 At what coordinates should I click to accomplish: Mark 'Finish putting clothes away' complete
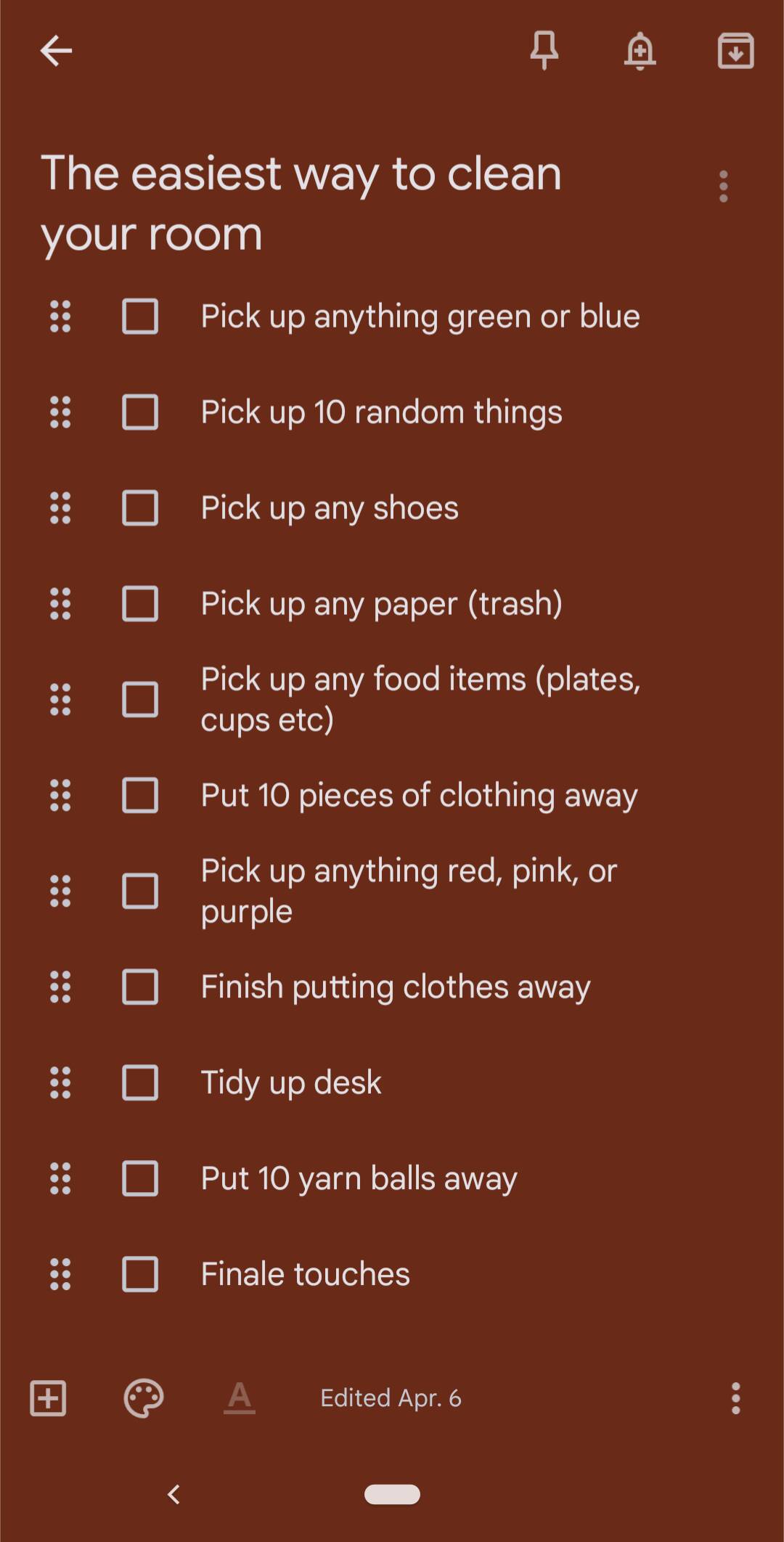click(140, 987)
